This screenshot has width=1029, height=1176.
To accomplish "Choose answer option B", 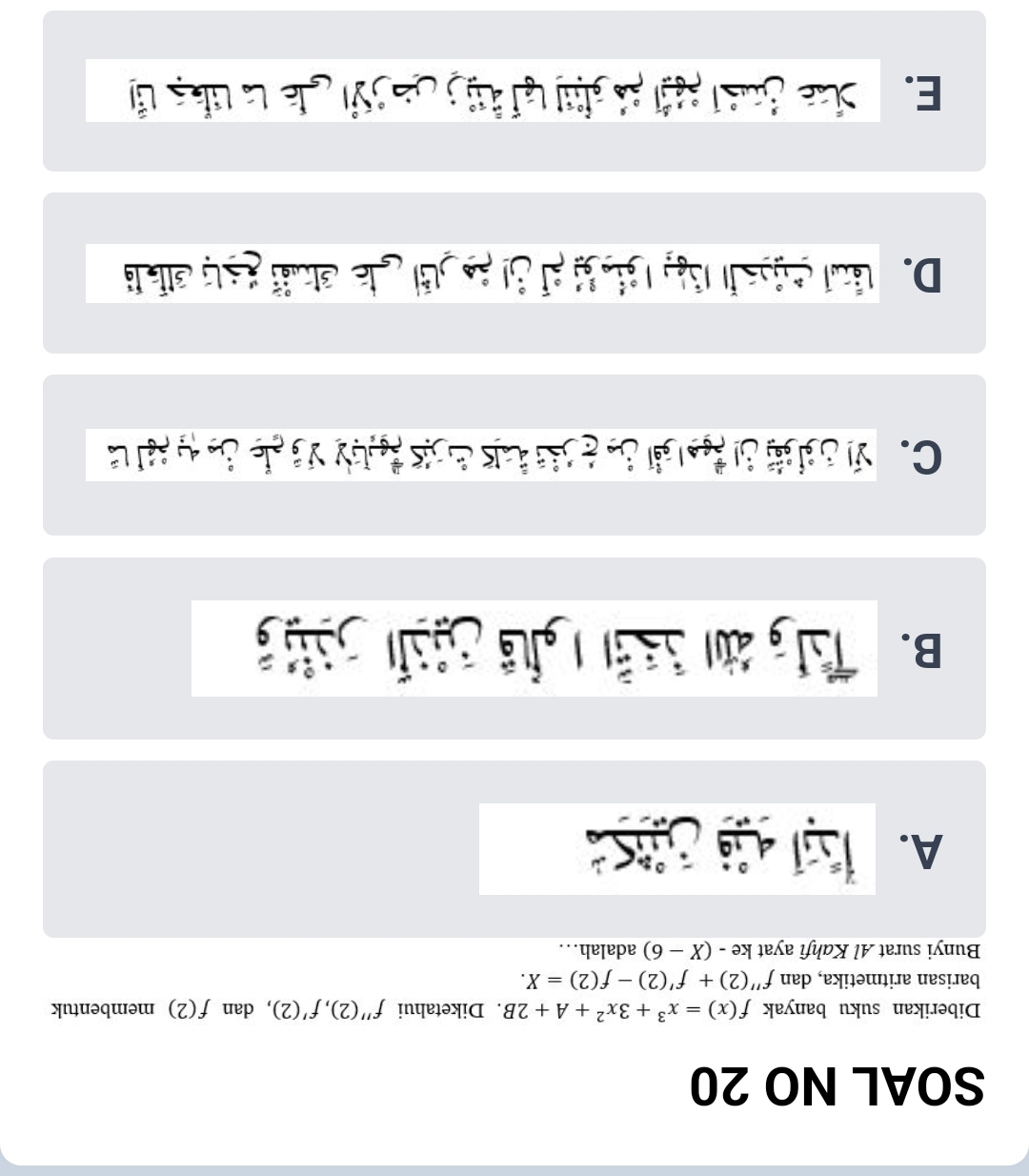I will [514, 648].
